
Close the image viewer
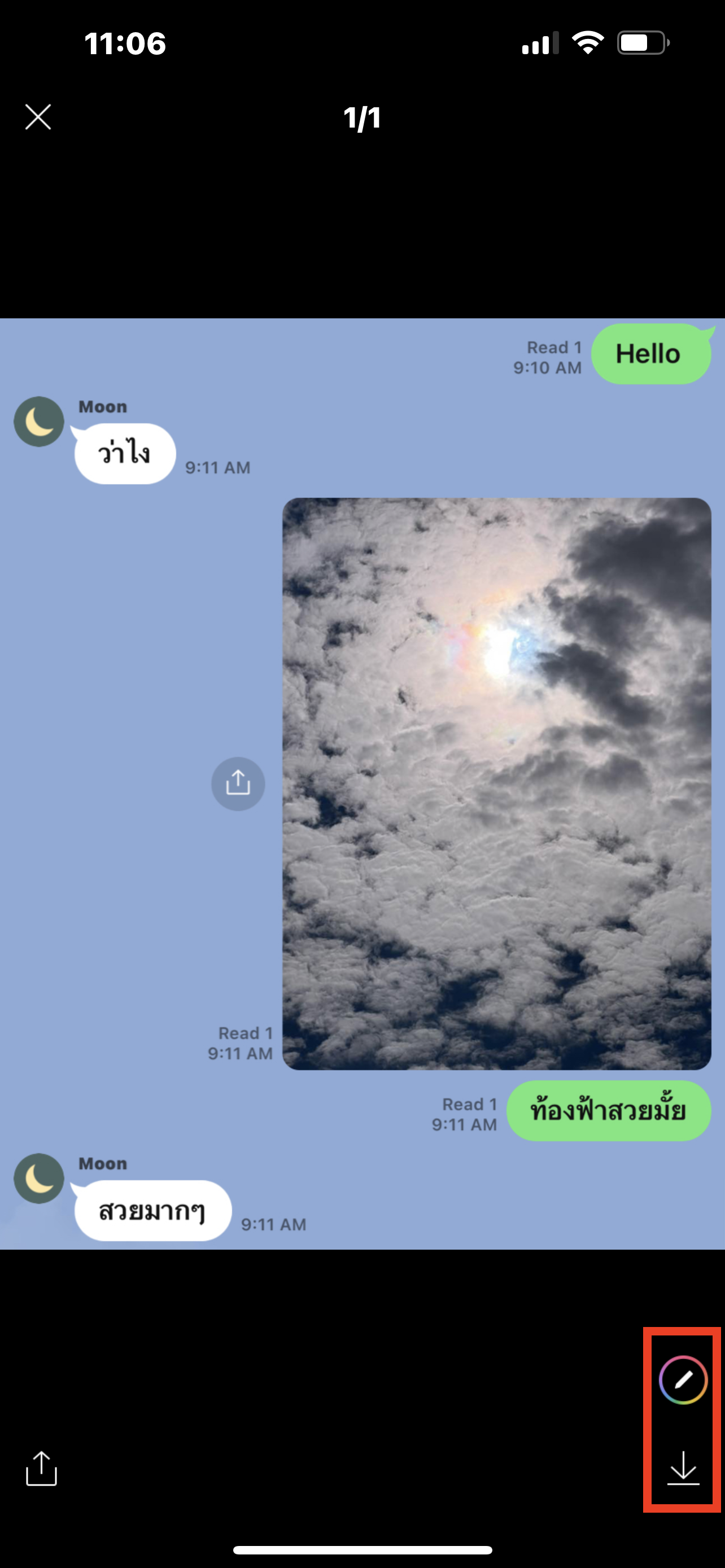click(x=38, y=117)
